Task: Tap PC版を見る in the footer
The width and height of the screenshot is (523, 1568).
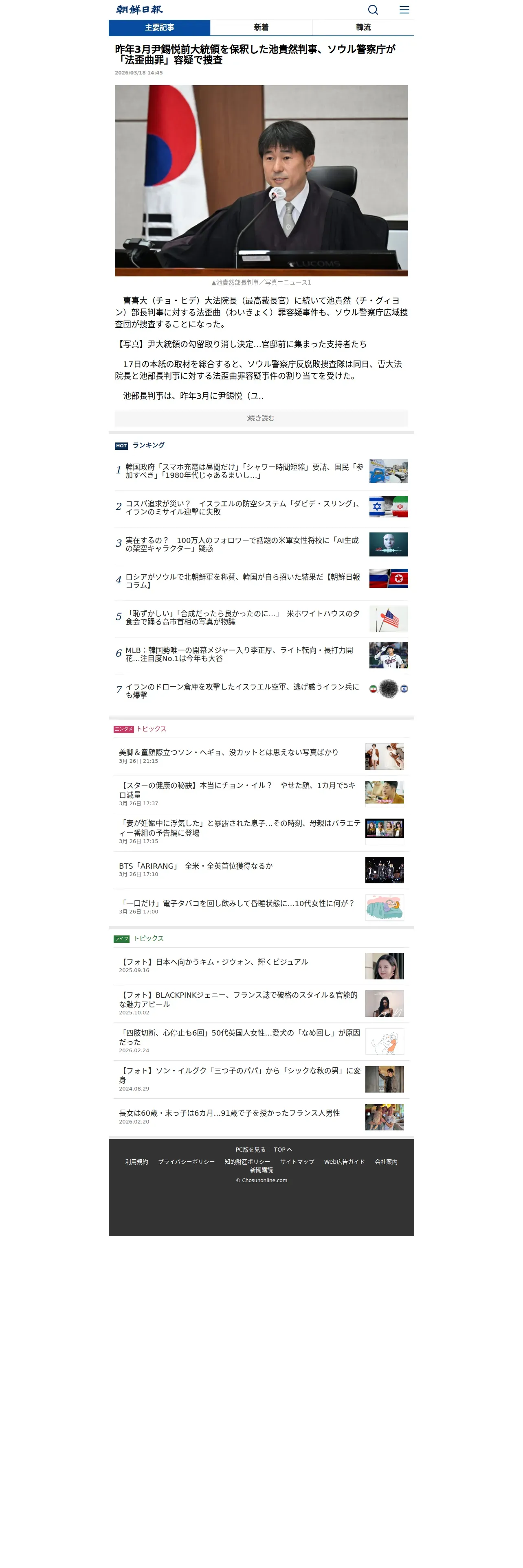Action: (250, 1150)
